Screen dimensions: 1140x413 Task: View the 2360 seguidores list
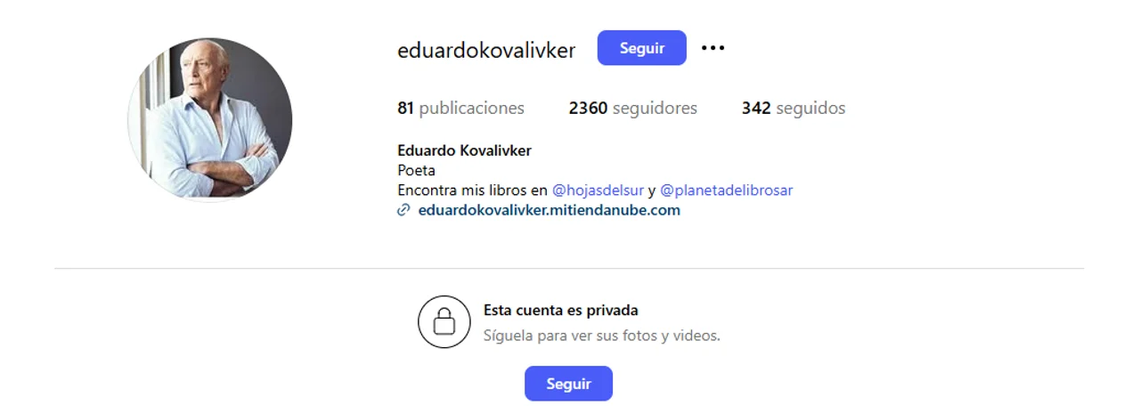click(632, 108)
